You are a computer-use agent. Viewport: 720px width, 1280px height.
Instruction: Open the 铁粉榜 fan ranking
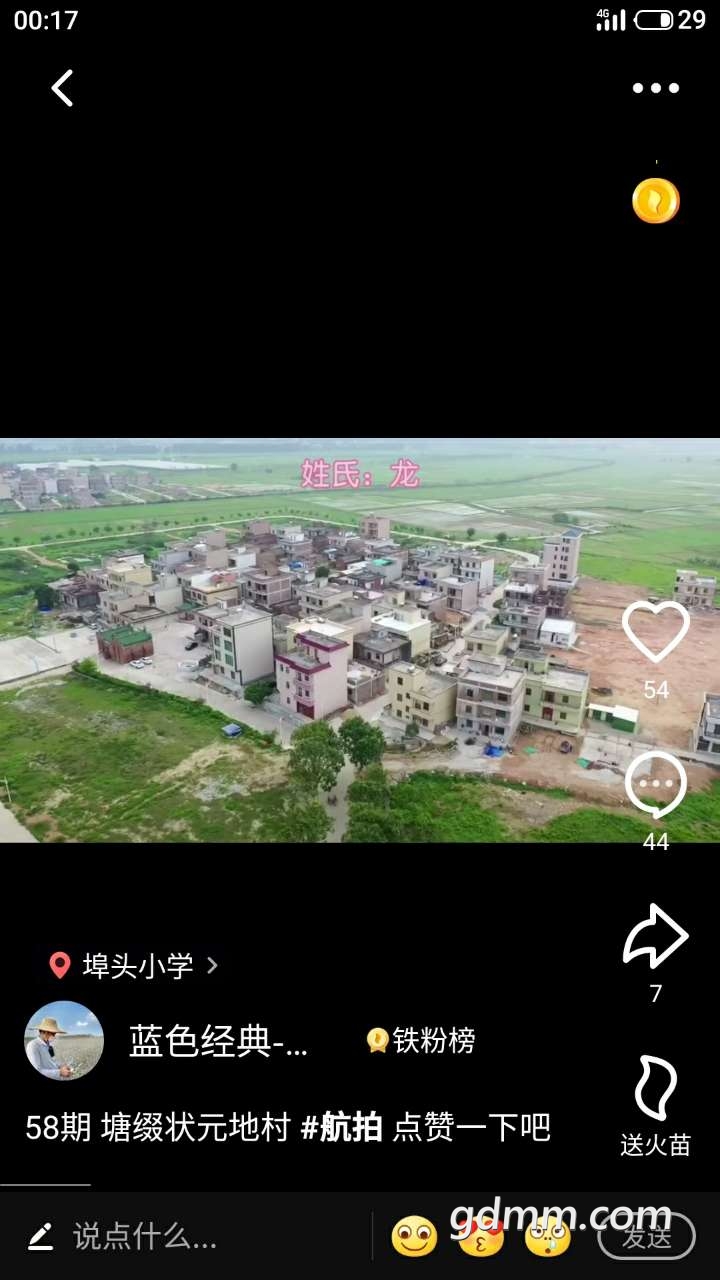tap(421, 1041)
